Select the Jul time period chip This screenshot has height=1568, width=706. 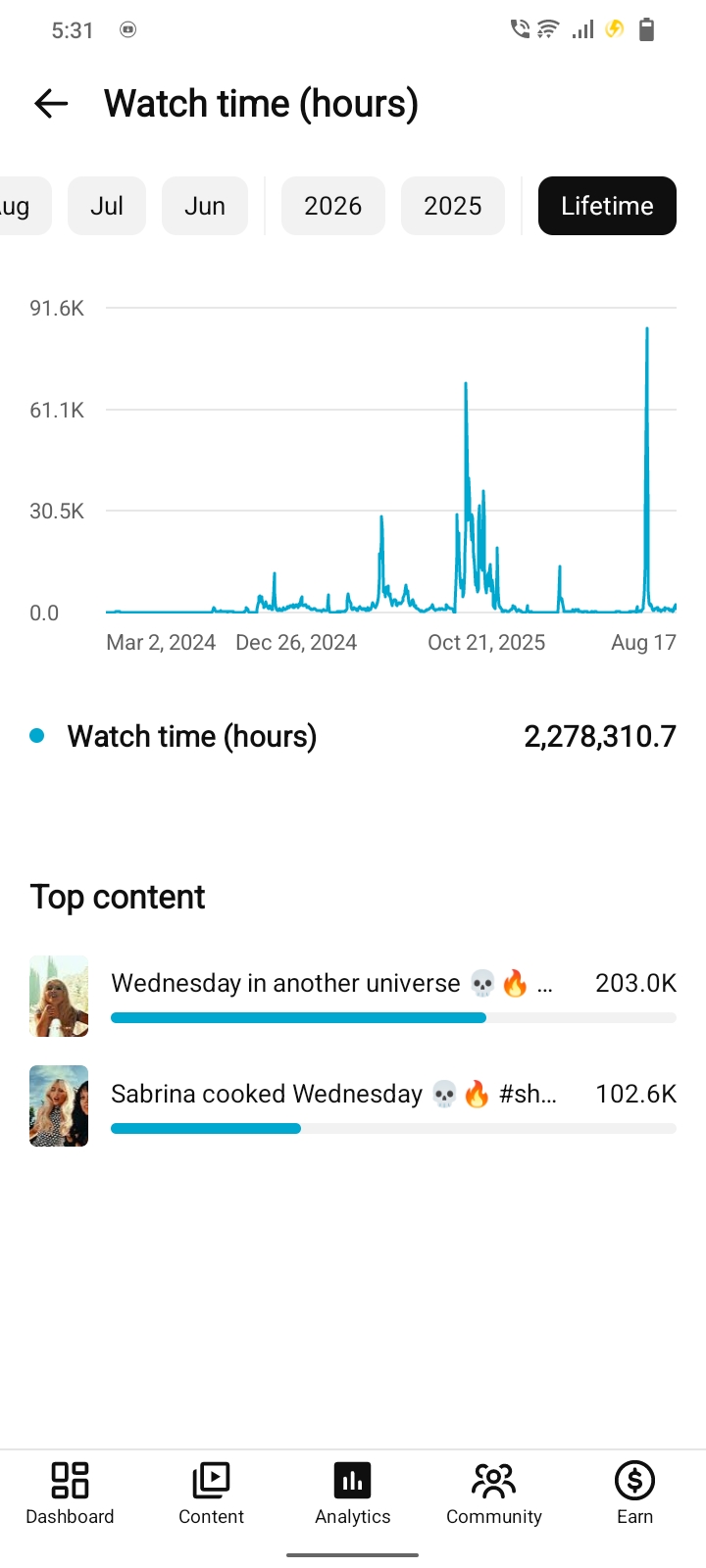(x=107, y=206)
